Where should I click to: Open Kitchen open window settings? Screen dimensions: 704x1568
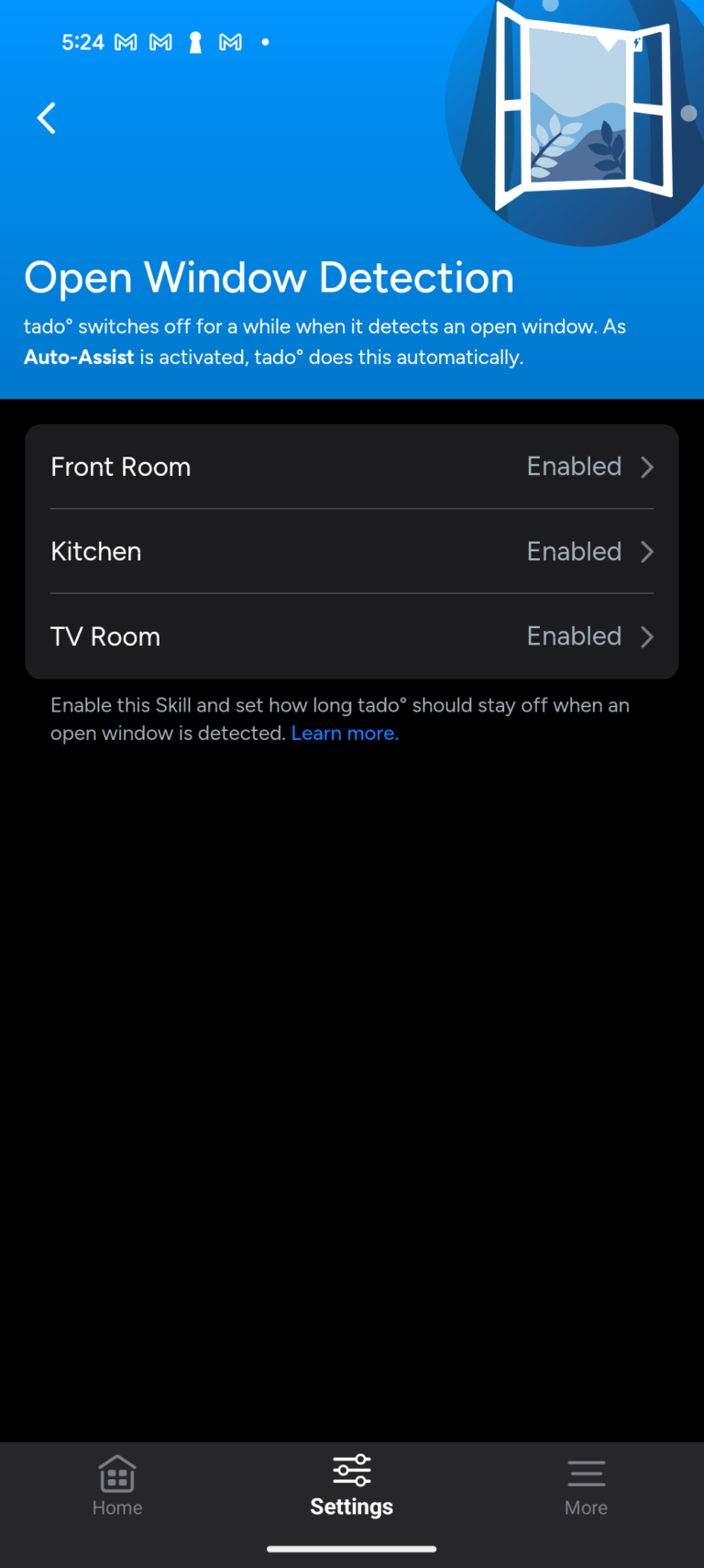352,551
